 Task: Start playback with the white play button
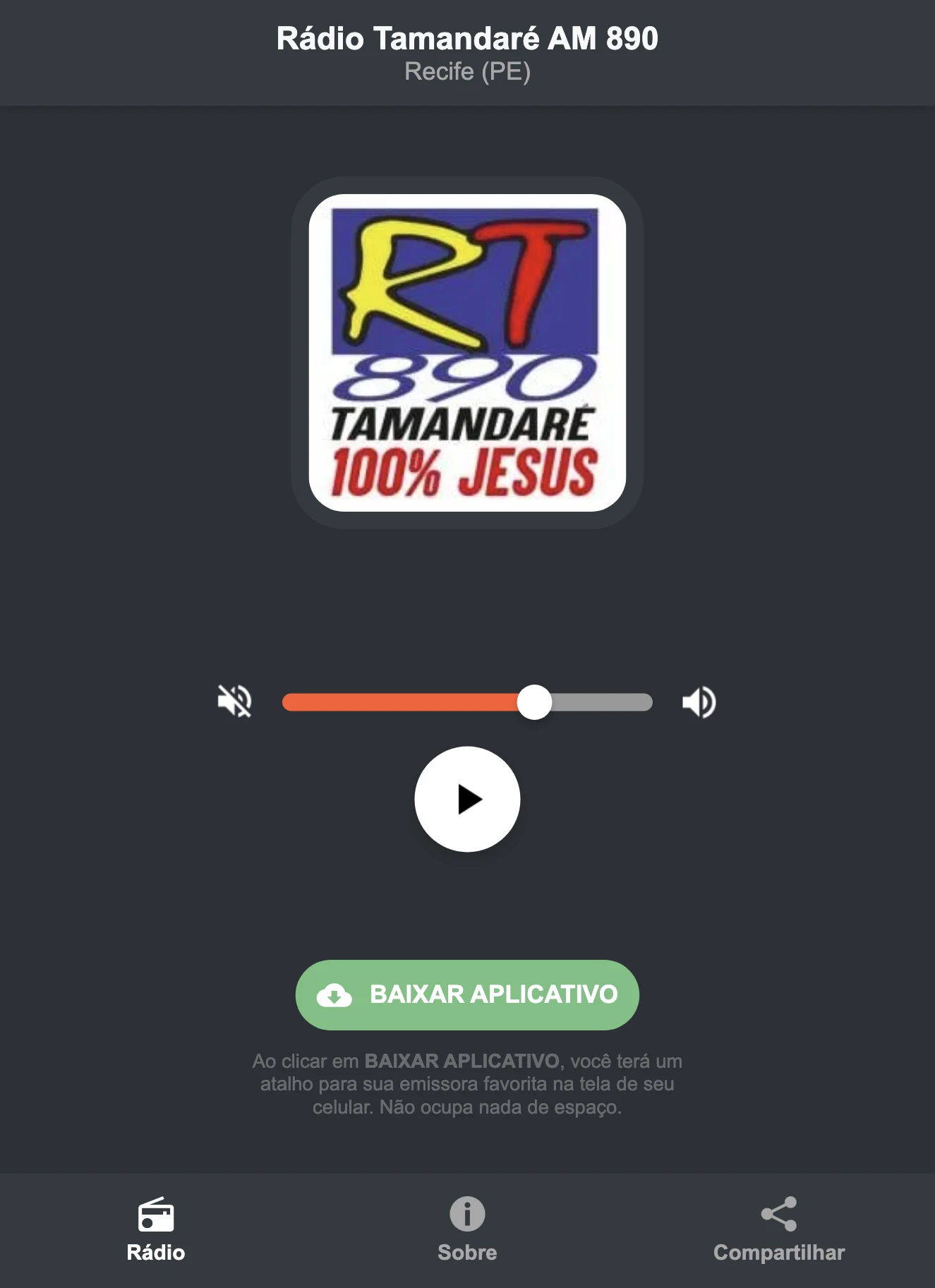tap(467, 799)
